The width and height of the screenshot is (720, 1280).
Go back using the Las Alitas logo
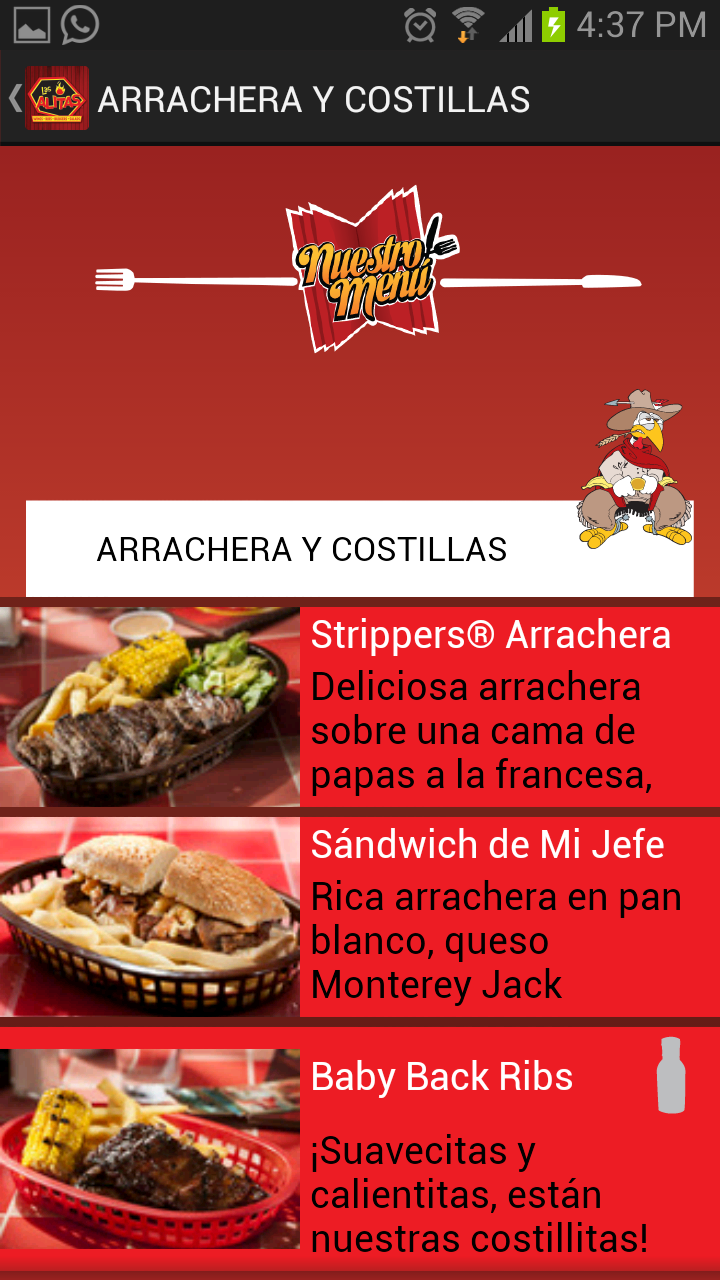pos(56,98)
